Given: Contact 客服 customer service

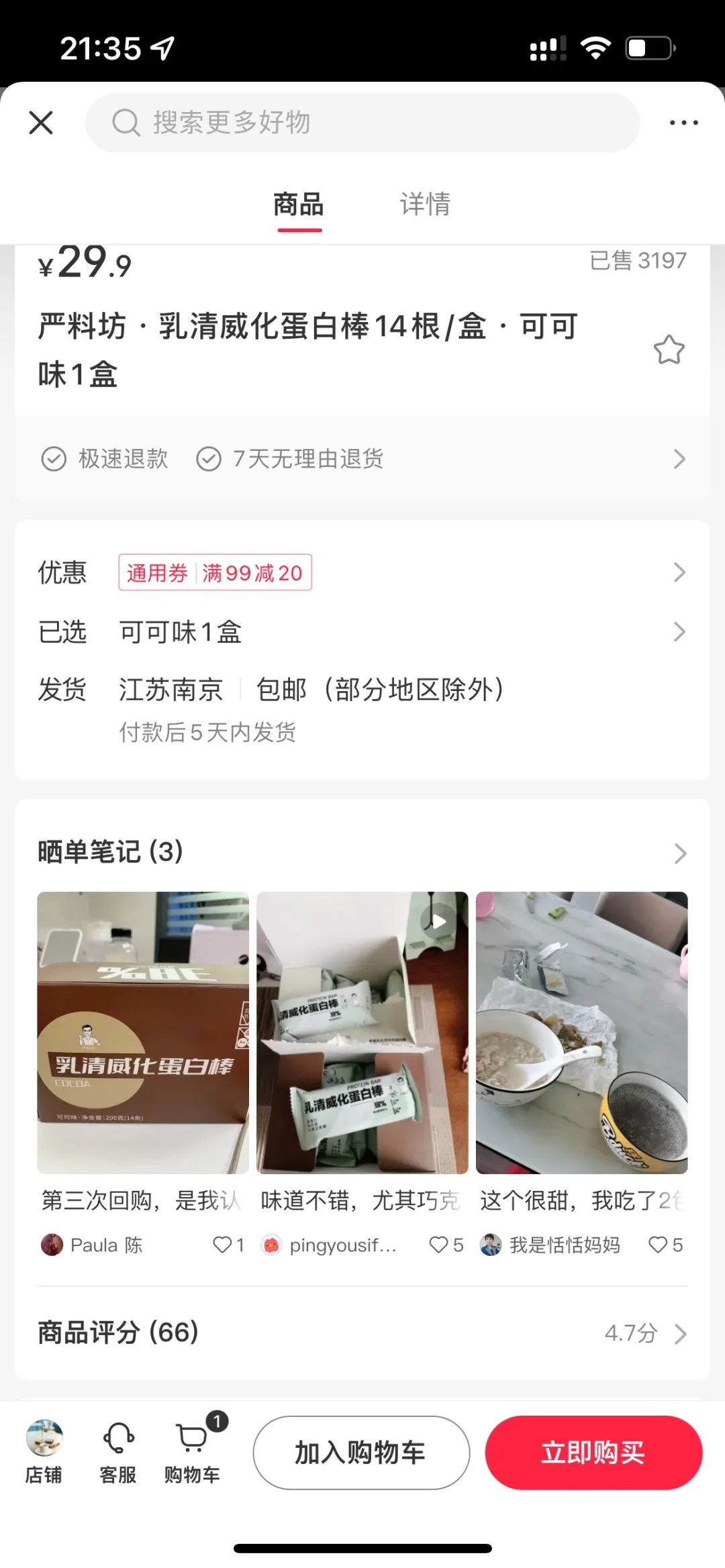Looking at the screenshot, I should tap(118, 1453).
